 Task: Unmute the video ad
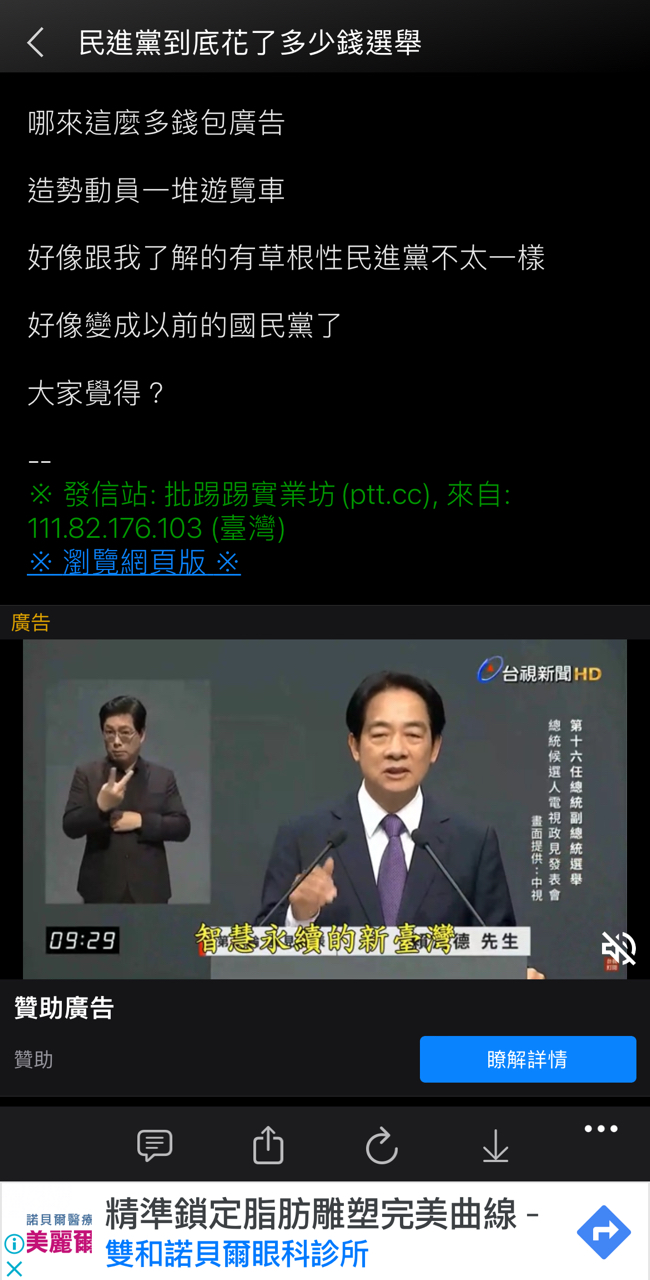pyautogui.click(x=618, y=948)
